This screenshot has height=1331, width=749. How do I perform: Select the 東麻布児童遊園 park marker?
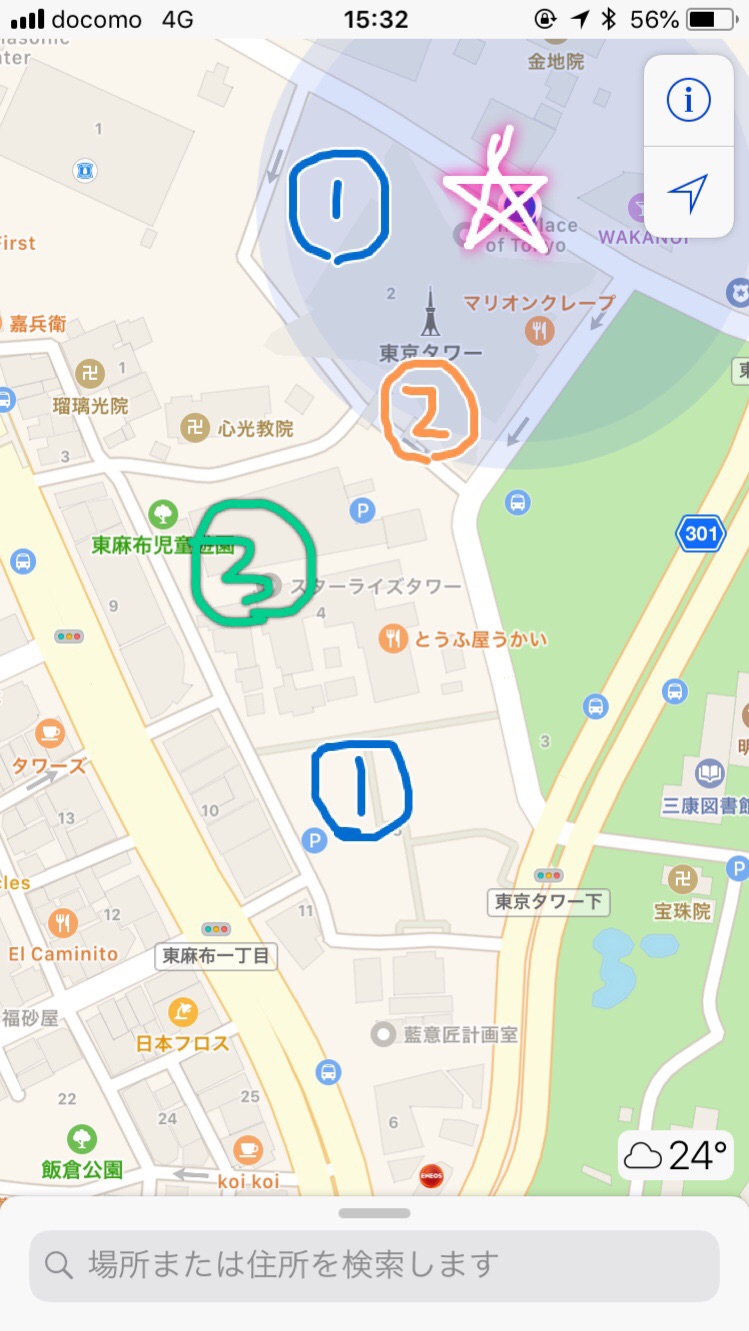[162, 515]
